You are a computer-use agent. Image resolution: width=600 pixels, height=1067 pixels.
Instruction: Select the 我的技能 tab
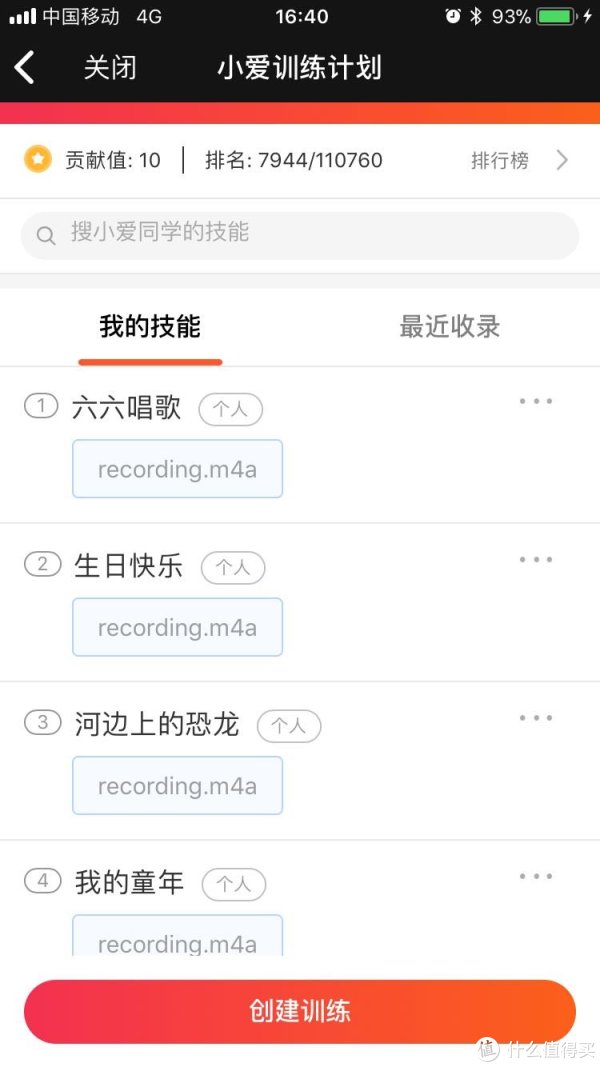click(150, 327)
